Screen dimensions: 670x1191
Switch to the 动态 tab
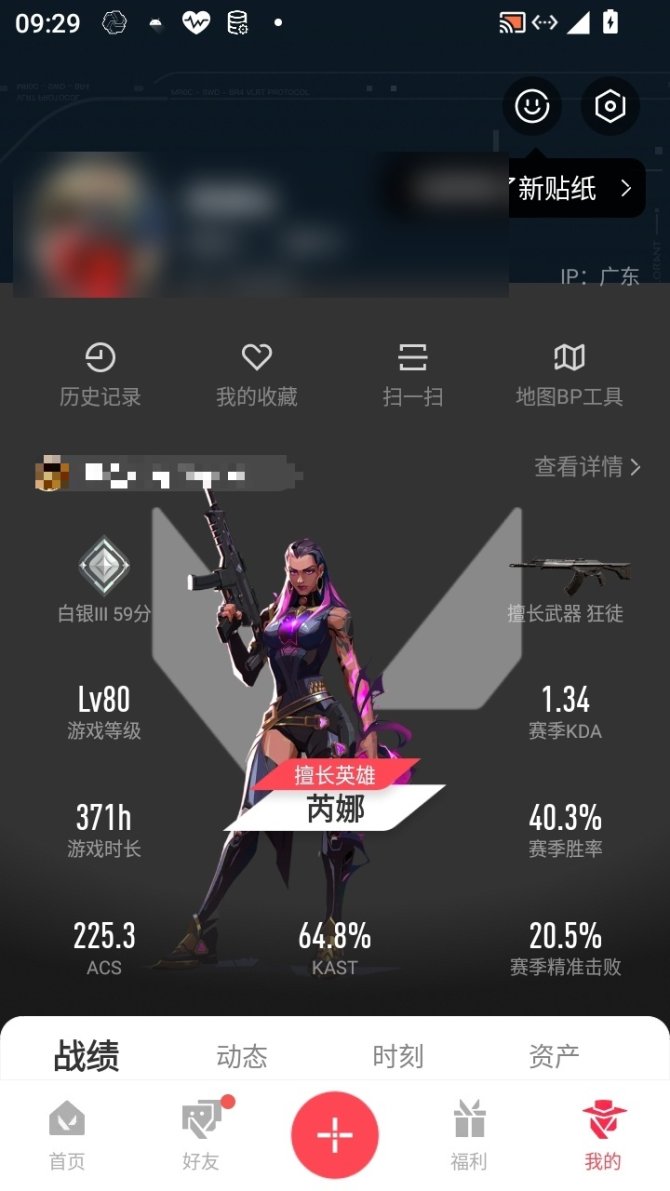[x=242, y=1056]
